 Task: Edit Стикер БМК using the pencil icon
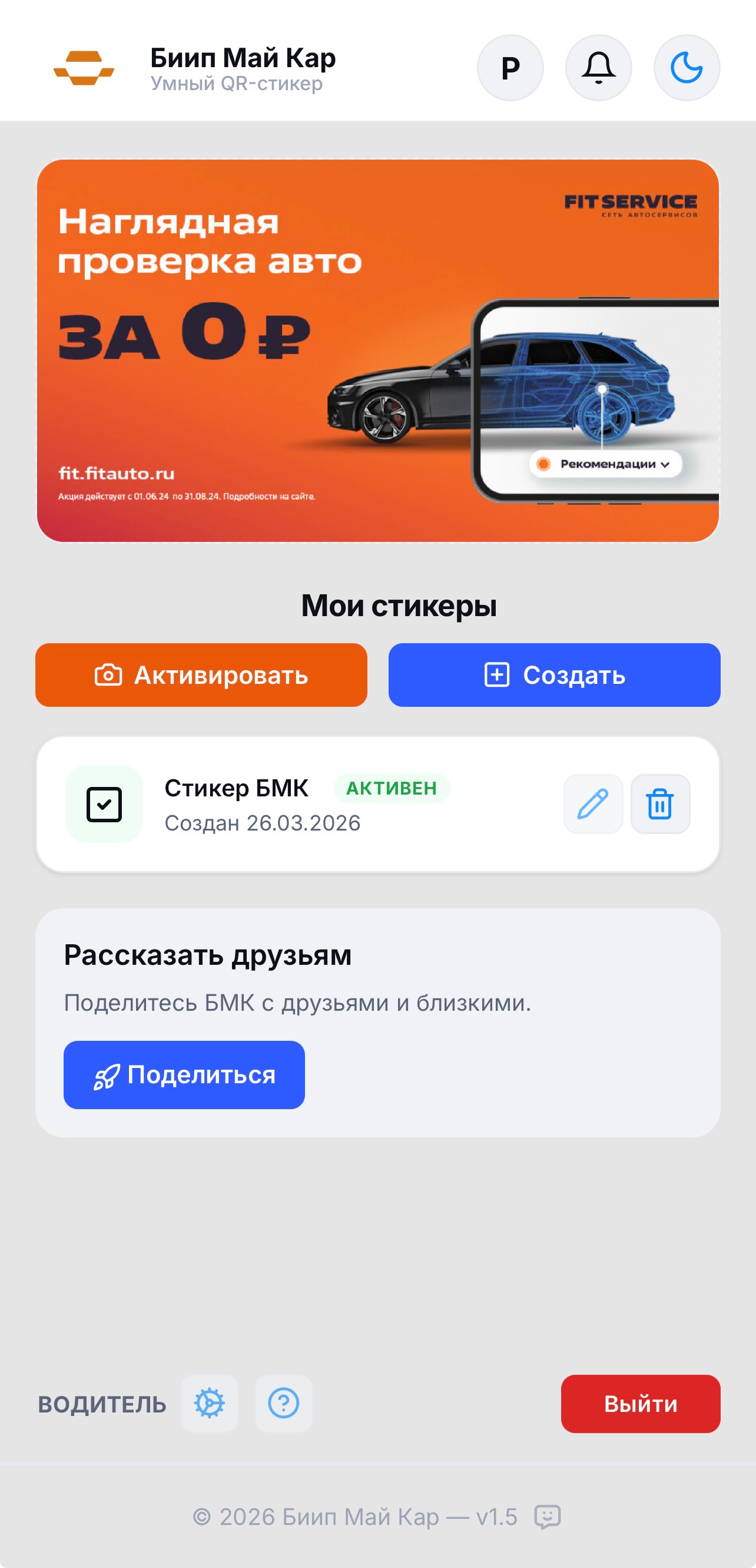(593, 803)
